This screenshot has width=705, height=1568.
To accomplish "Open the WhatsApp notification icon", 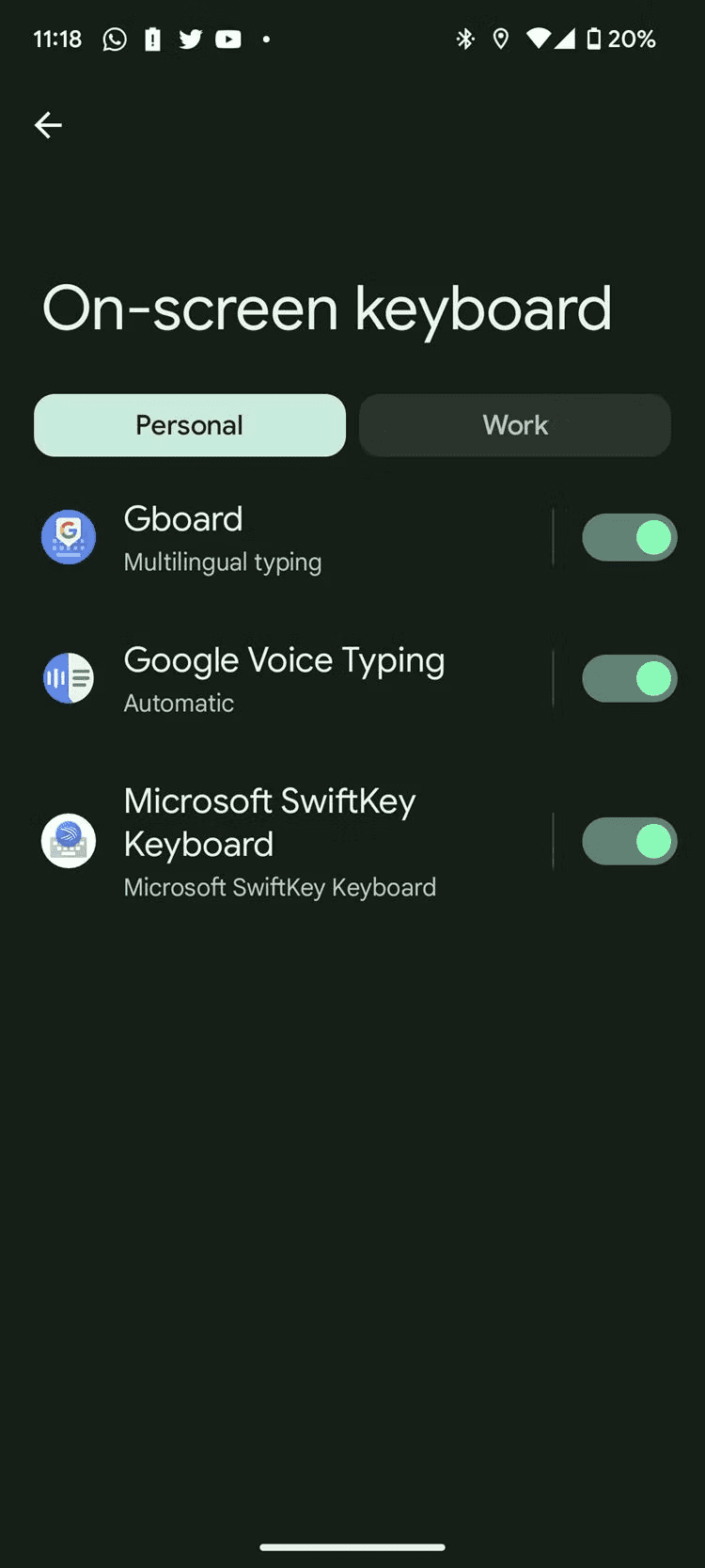I will click(114, 39).
